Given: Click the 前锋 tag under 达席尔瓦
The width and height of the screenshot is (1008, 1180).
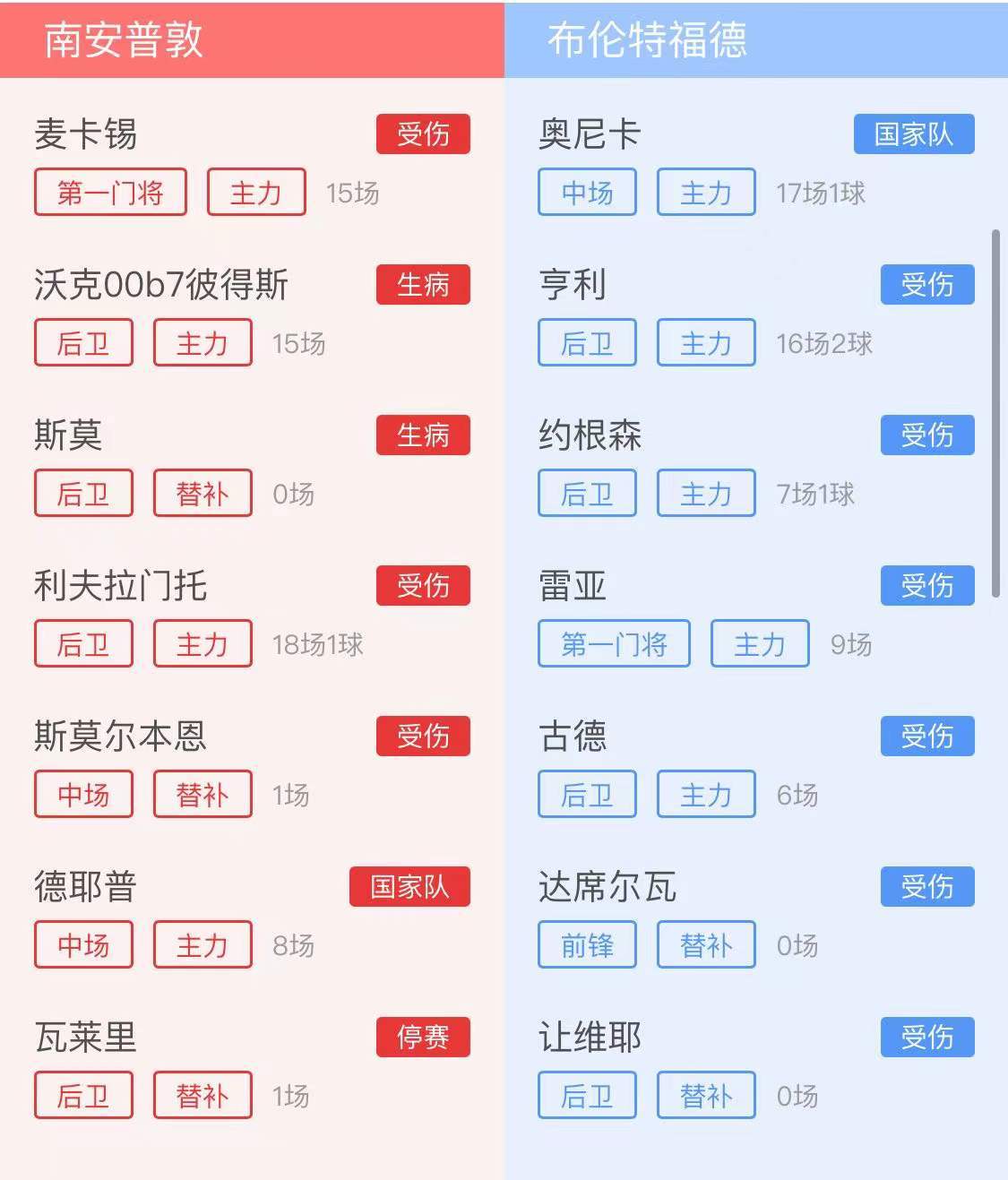Looking at the screenshot, I should tap(587, 944).
